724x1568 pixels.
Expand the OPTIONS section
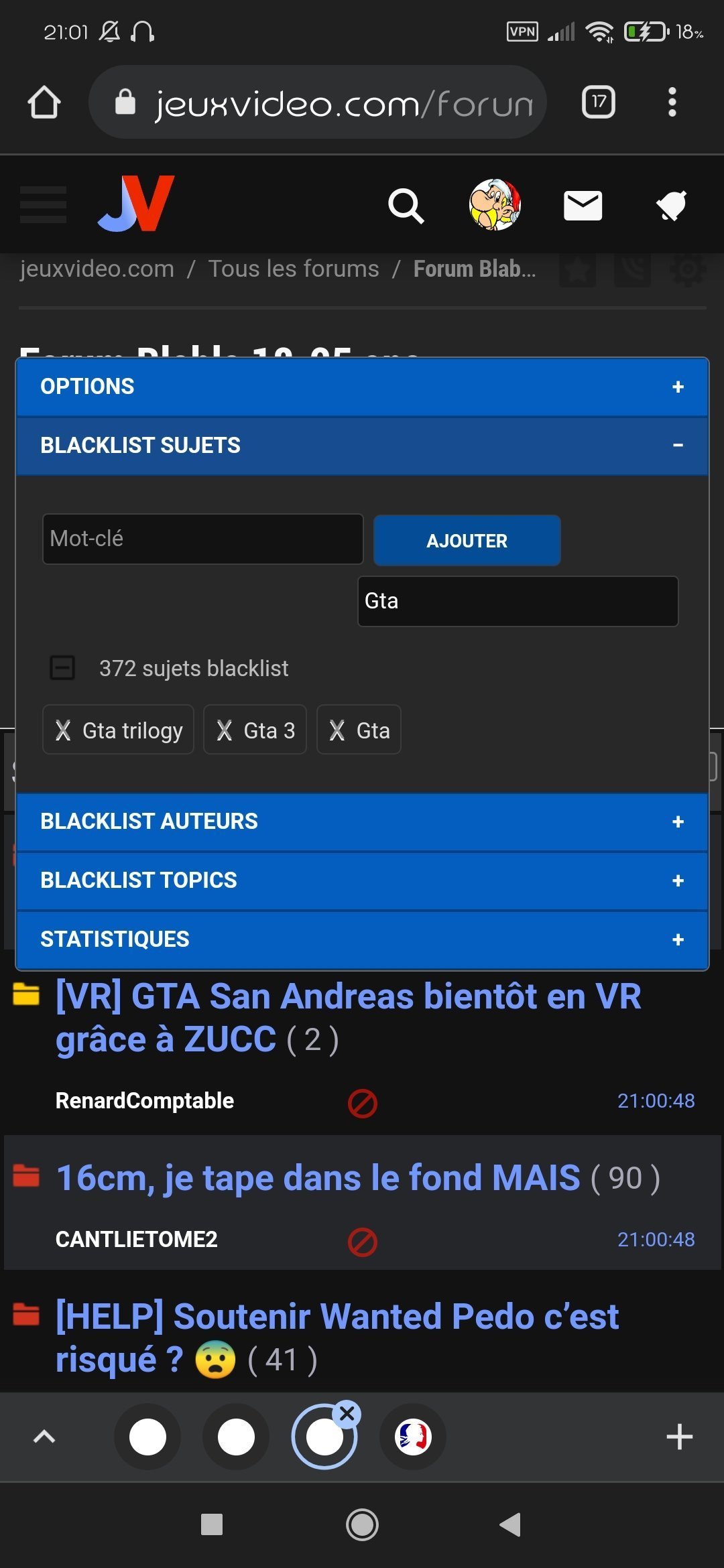coord(362,387)
